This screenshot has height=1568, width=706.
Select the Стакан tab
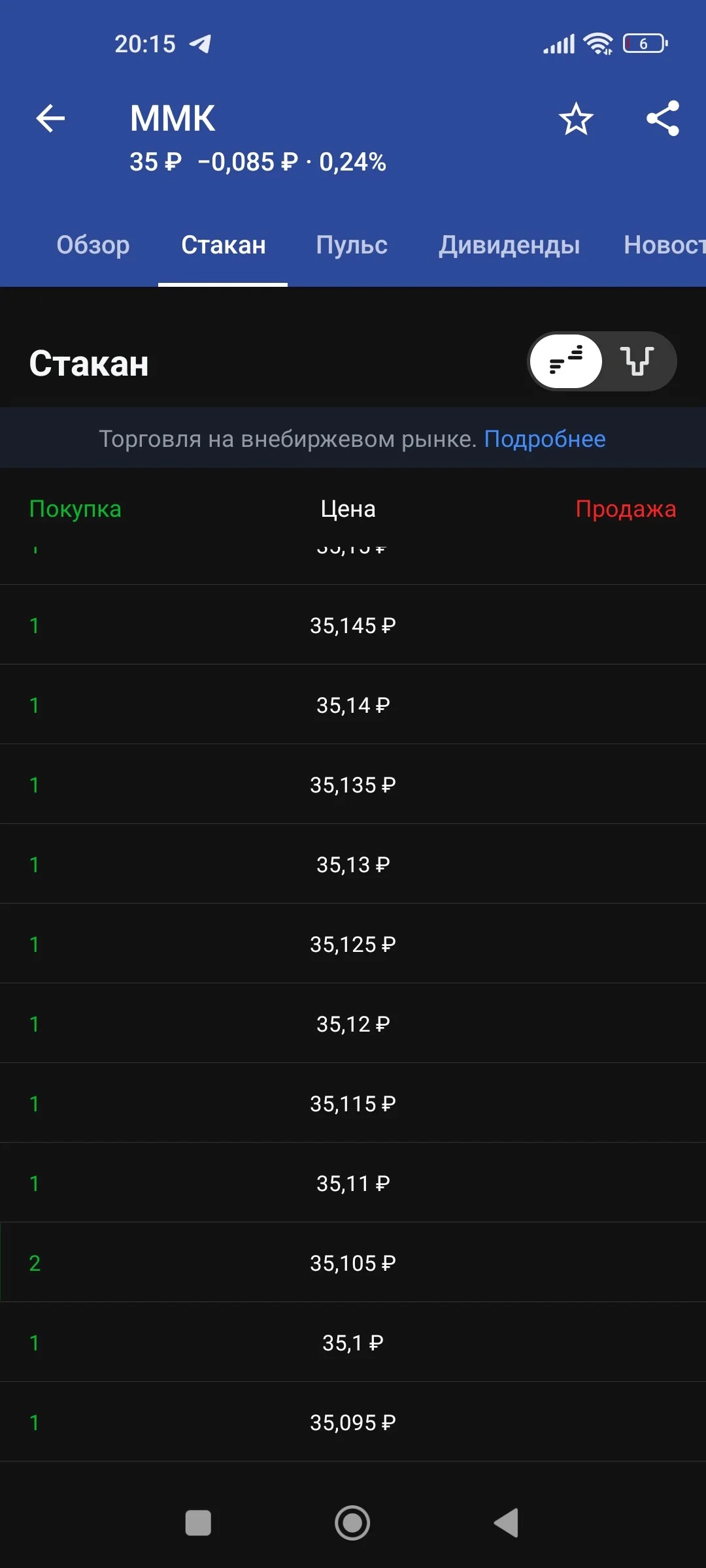(224, 245)
